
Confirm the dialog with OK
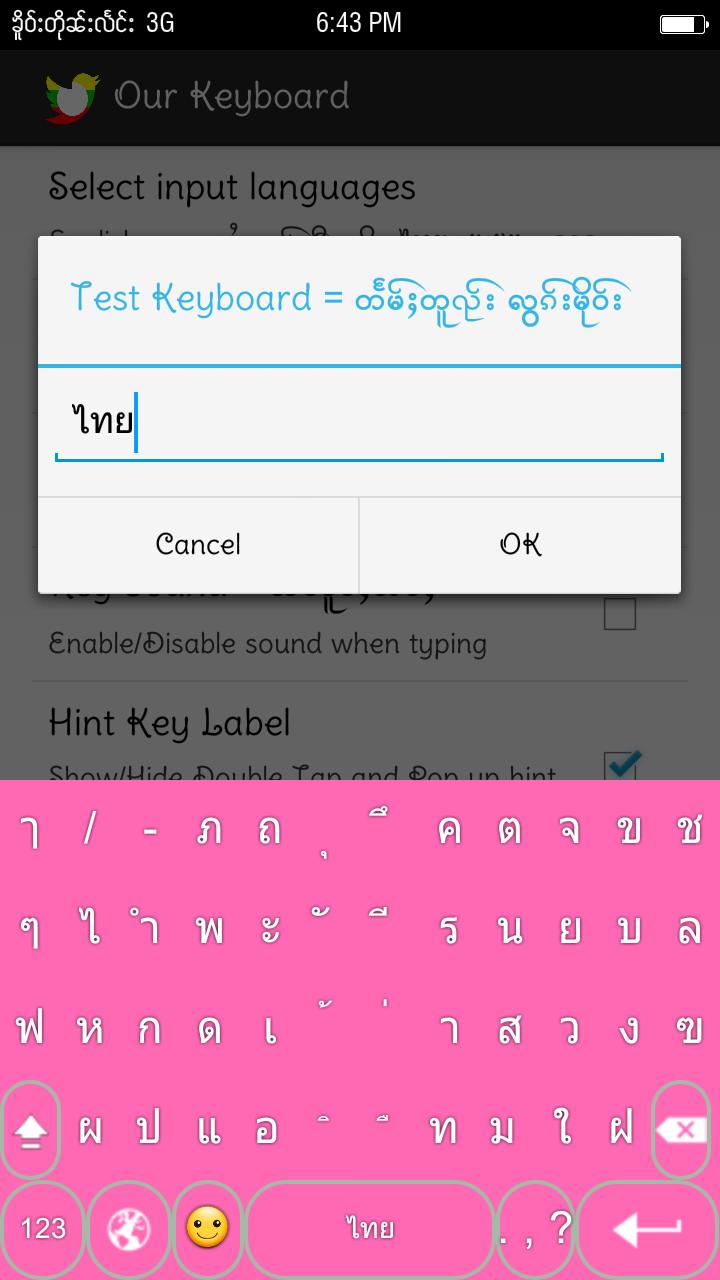[520, 544]
